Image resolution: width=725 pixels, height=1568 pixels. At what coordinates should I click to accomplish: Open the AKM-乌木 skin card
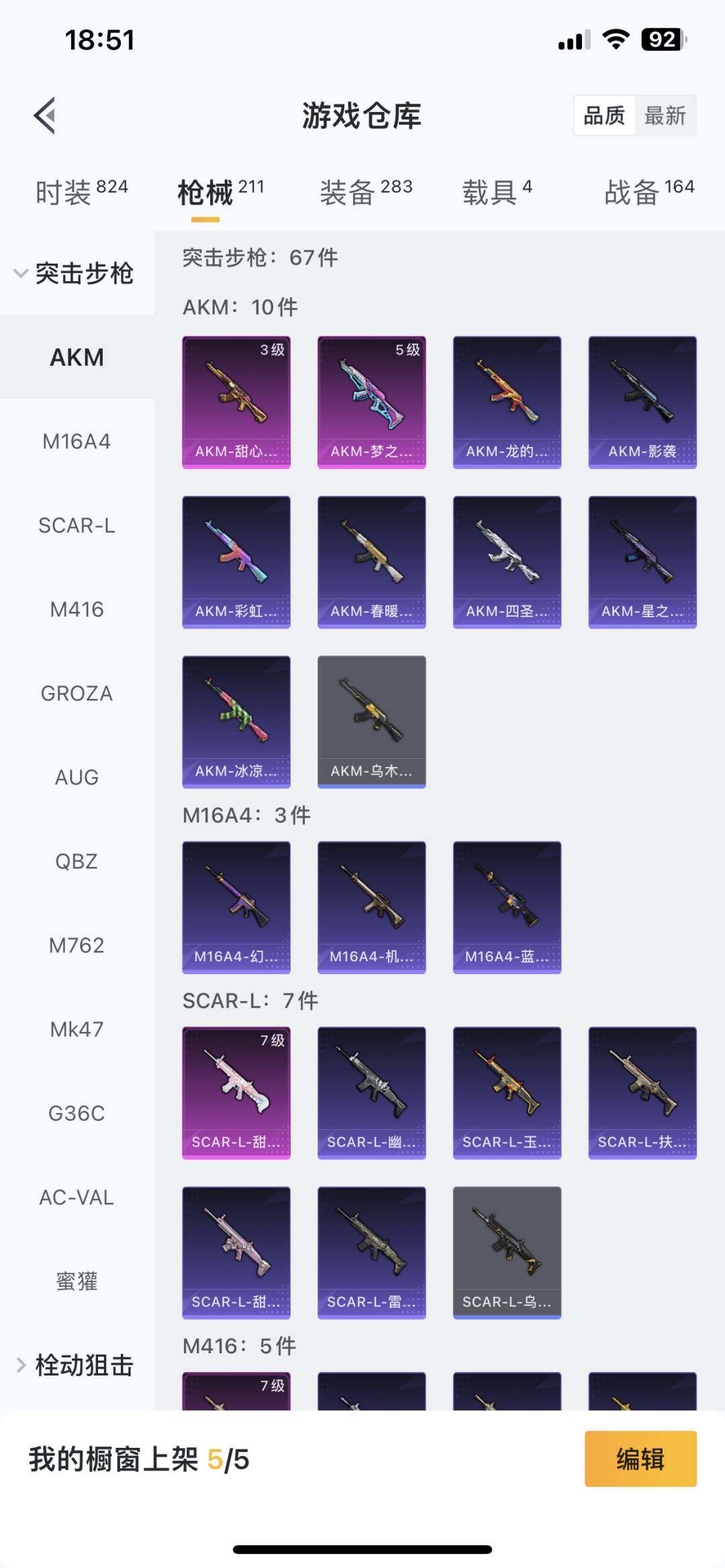(371, 721)
